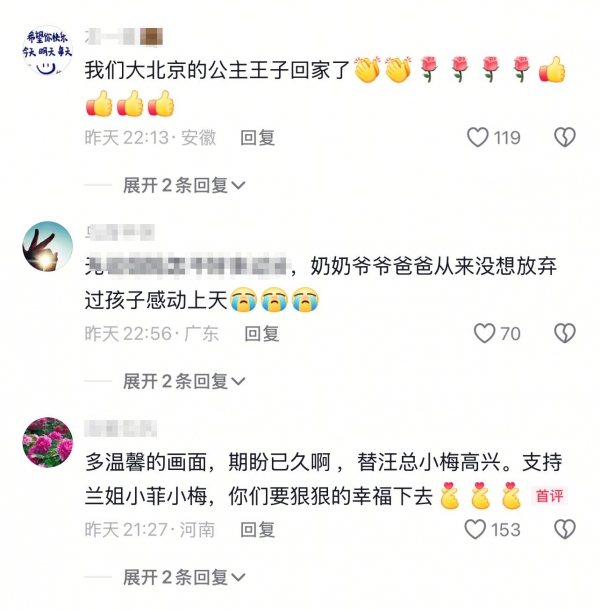The width and height of the screenshot is (600, 610).
Task: Reply to the 河南 comment
Action: [258, 530]
